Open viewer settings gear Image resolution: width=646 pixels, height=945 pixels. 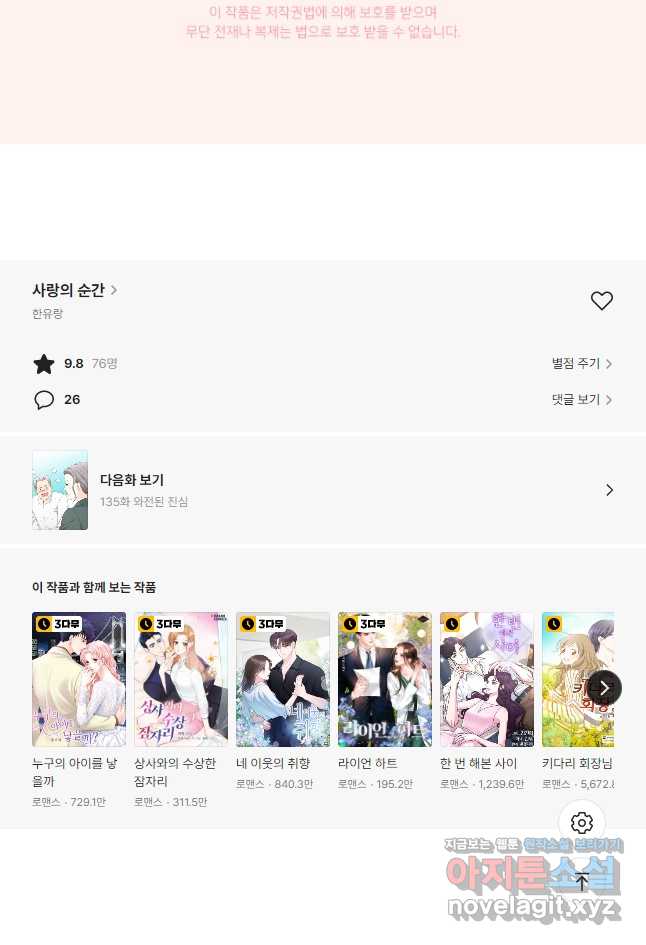[x=582, y=823]
